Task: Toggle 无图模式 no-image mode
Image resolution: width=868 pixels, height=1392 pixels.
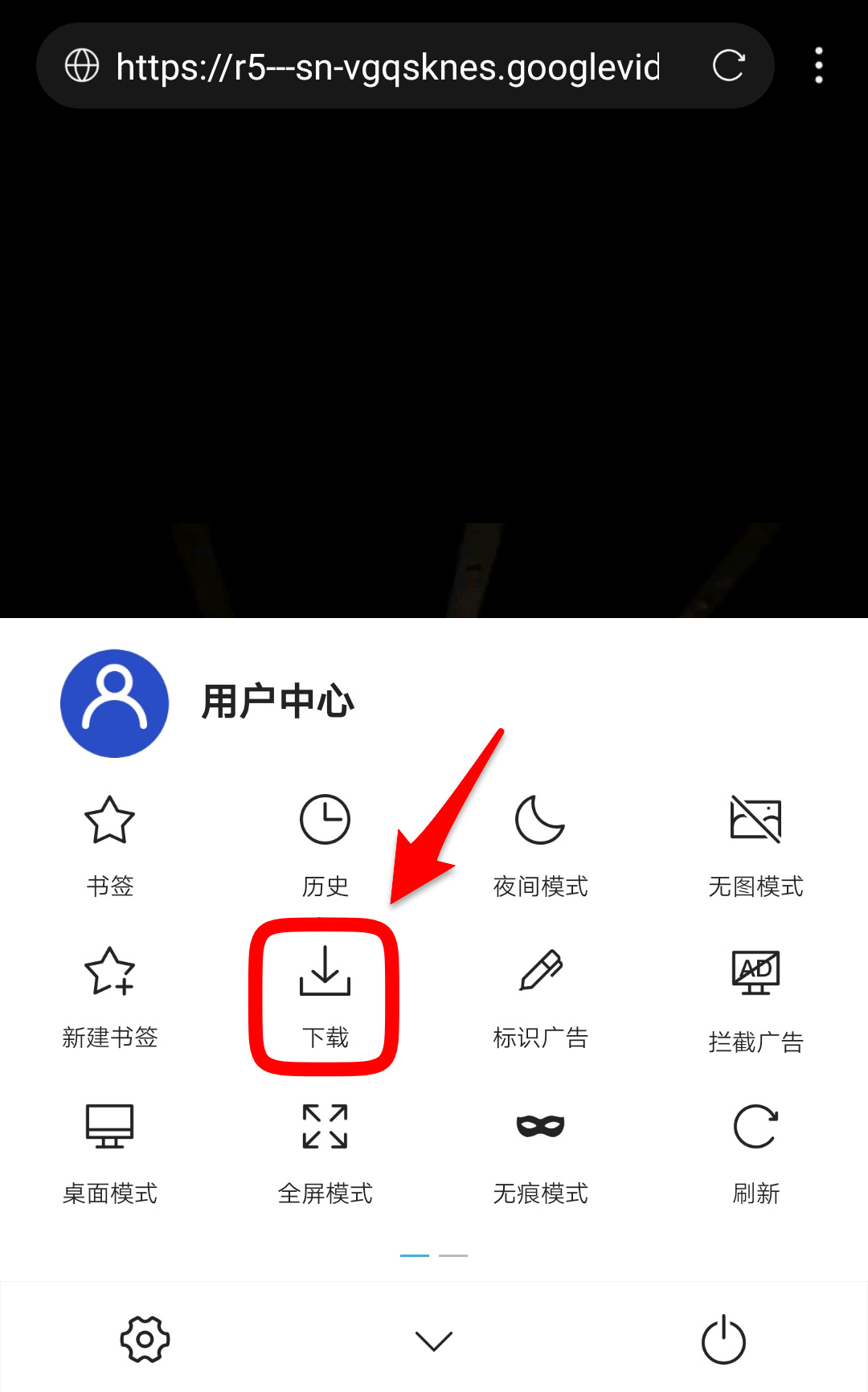Action: click(x=755, y=845)
